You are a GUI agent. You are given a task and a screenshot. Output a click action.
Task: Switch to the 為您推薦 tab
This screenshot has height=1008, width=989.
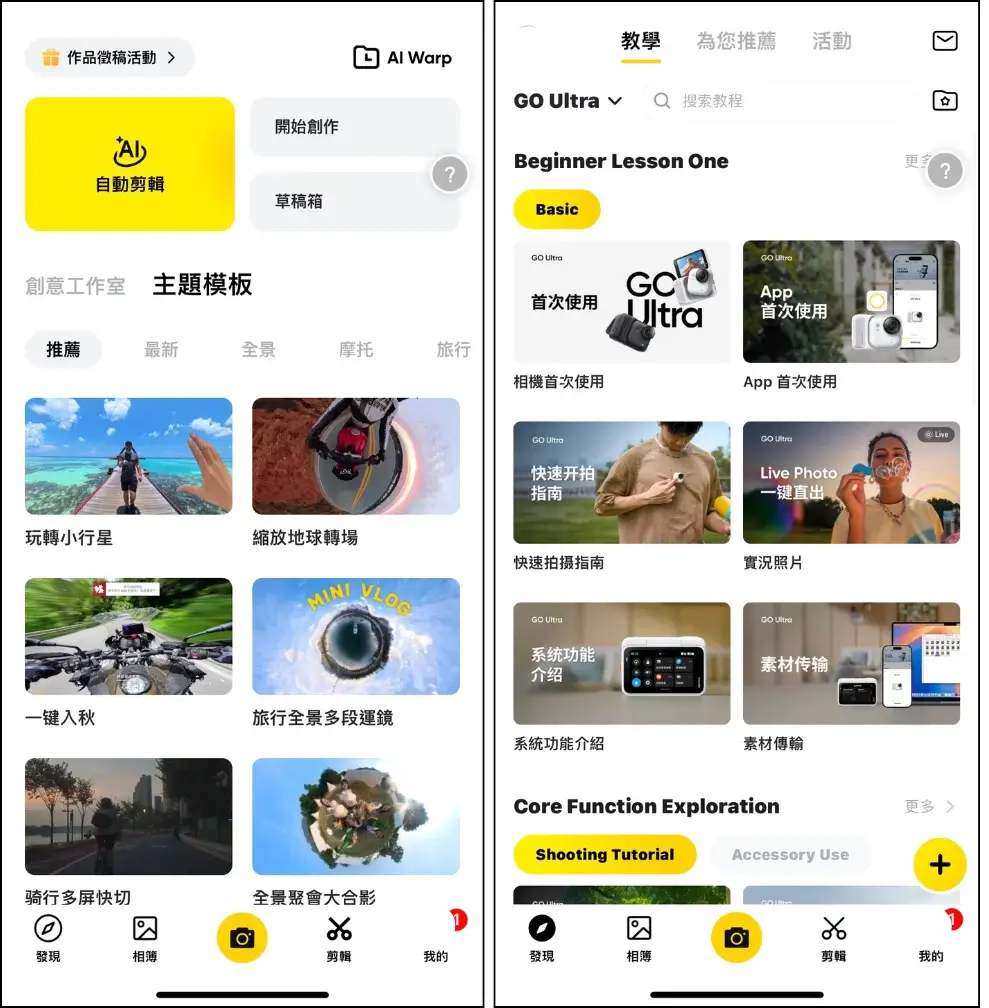click(736, 41)
